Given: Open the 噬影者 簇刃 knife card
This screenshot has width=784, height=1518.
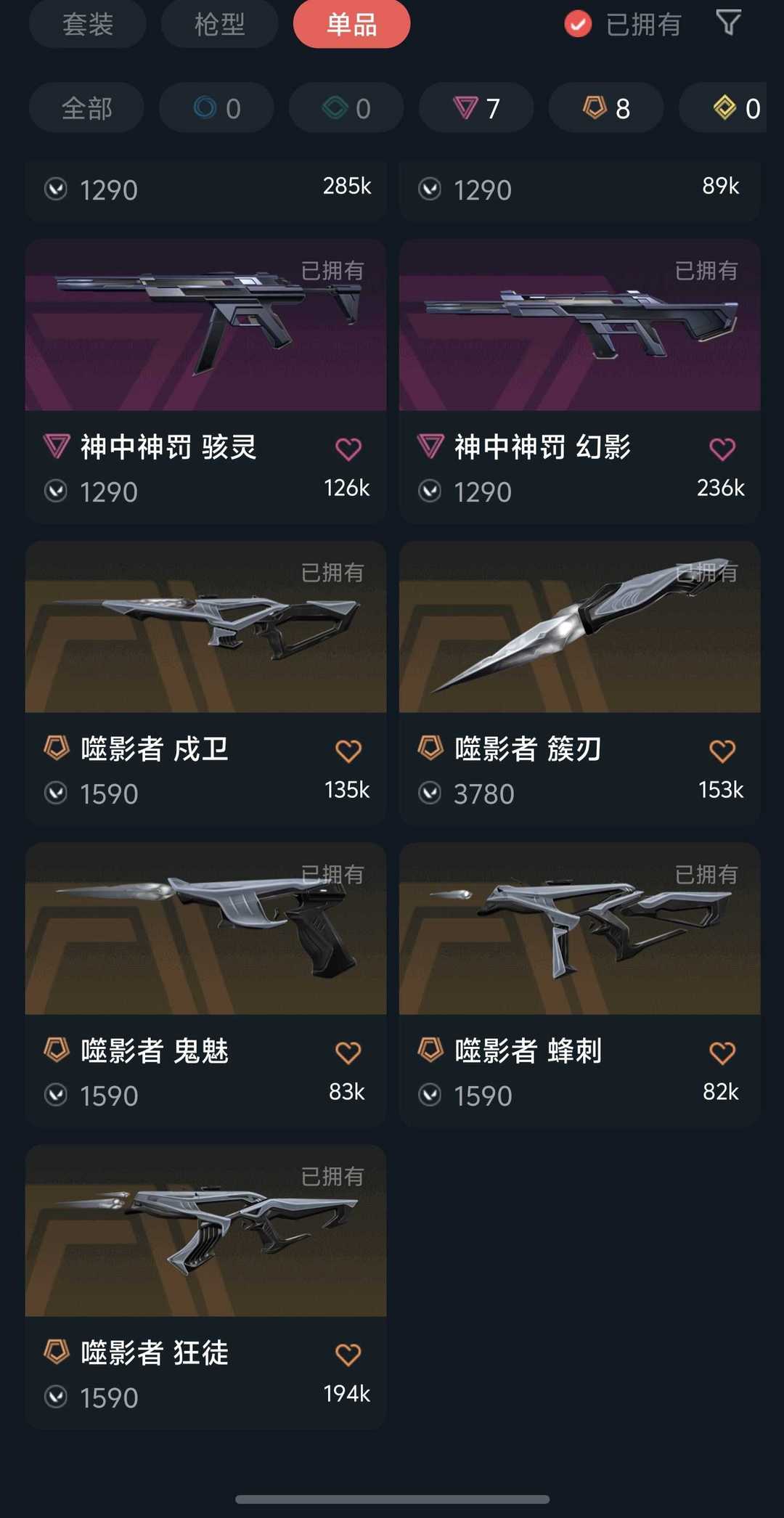Looking at the screenshot, I should (579, 683).
